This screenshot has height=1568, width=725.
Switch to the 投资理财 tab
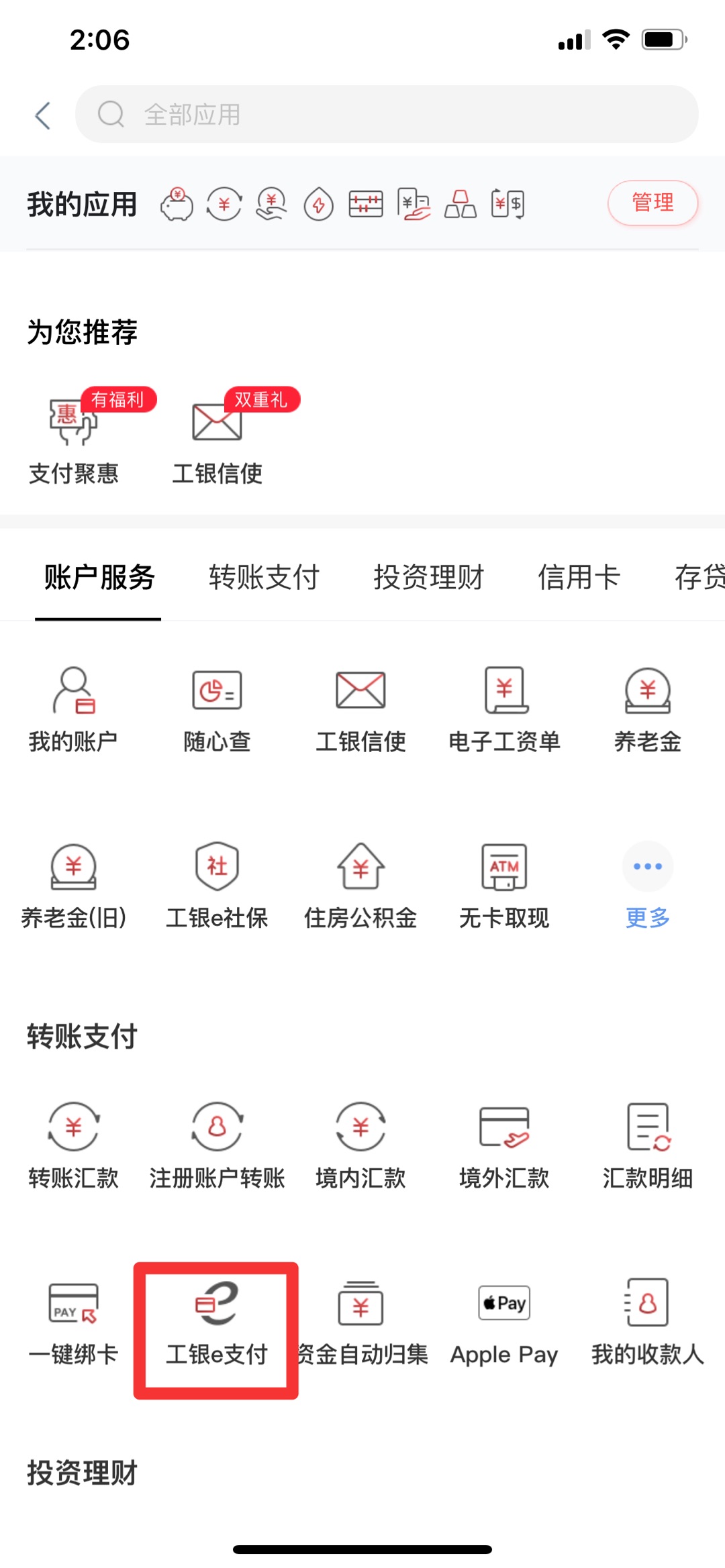[x=428, y=578]
